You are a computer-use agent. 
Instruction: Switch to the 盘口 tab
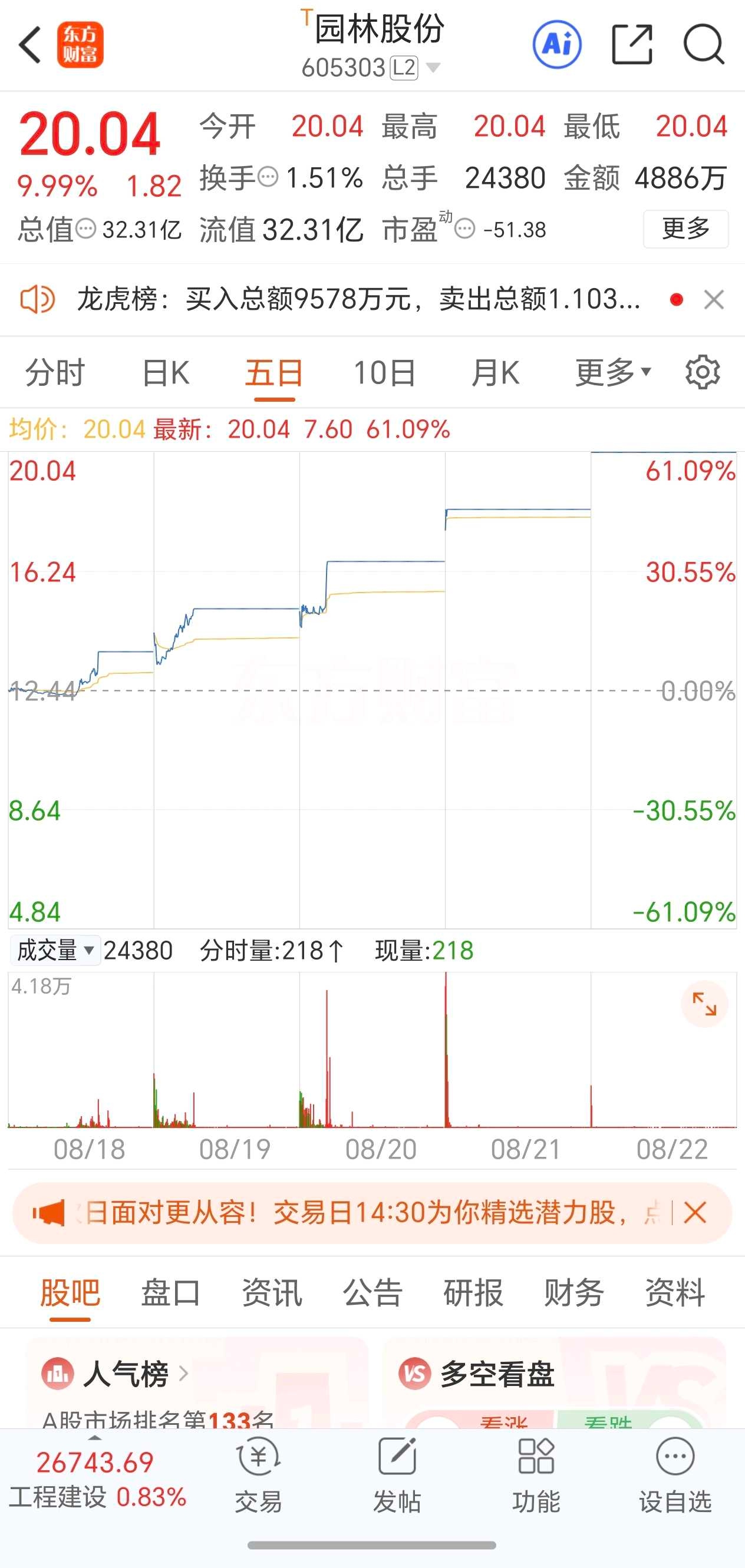pyautogui.click(x=170, y=1292)
